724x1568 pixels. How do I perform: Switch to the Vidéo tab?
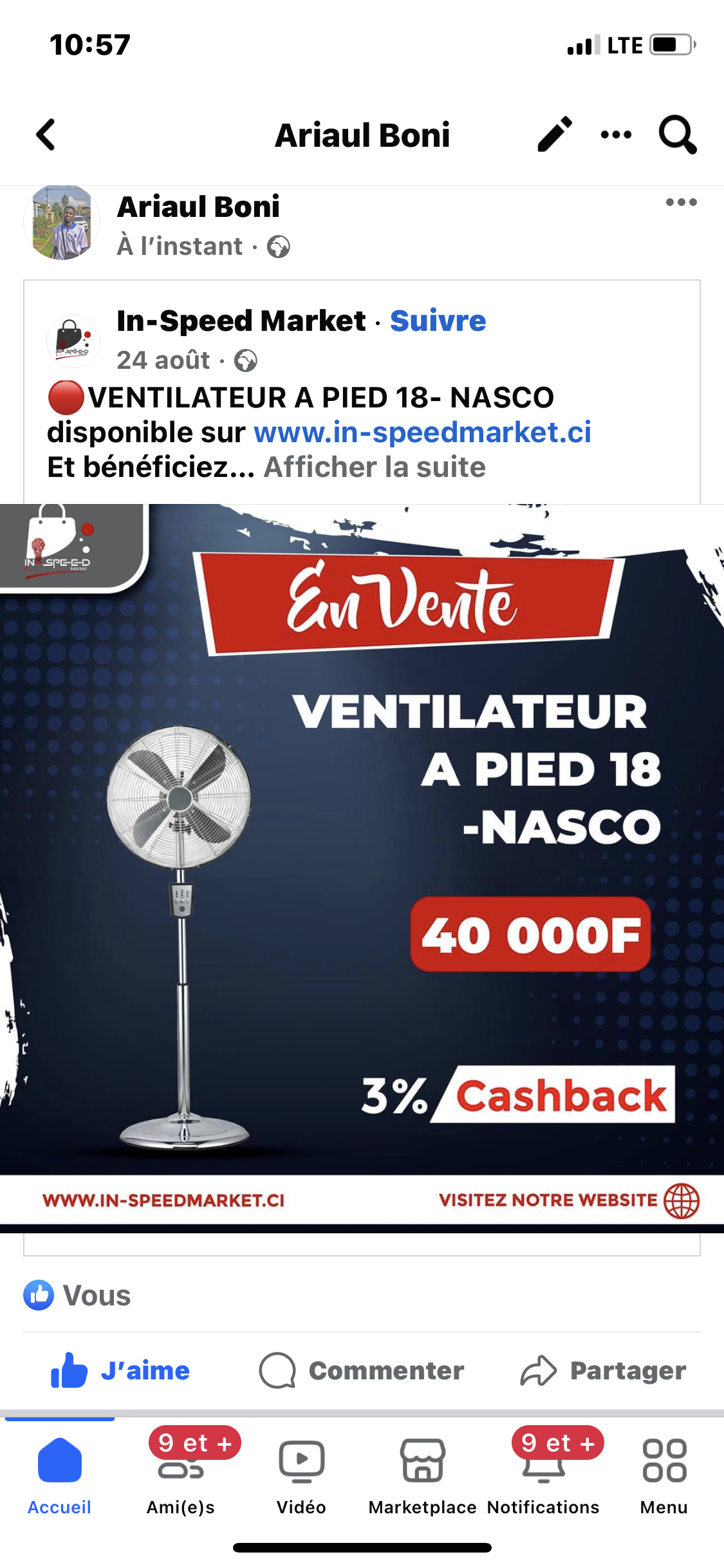(x=301, y=1474)
